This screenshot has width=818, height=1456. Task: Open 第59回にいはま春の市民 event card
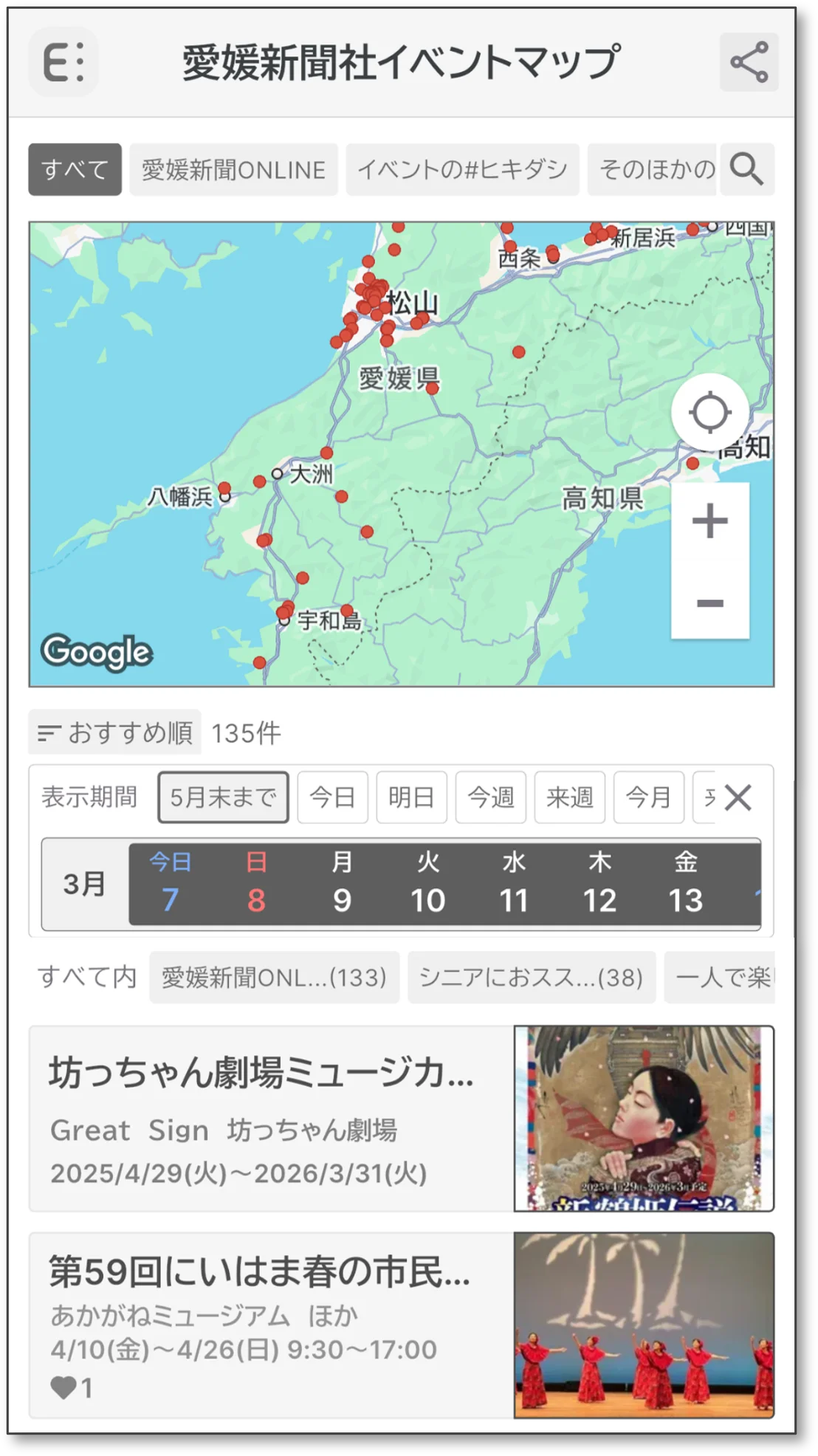pos(270,1325)
